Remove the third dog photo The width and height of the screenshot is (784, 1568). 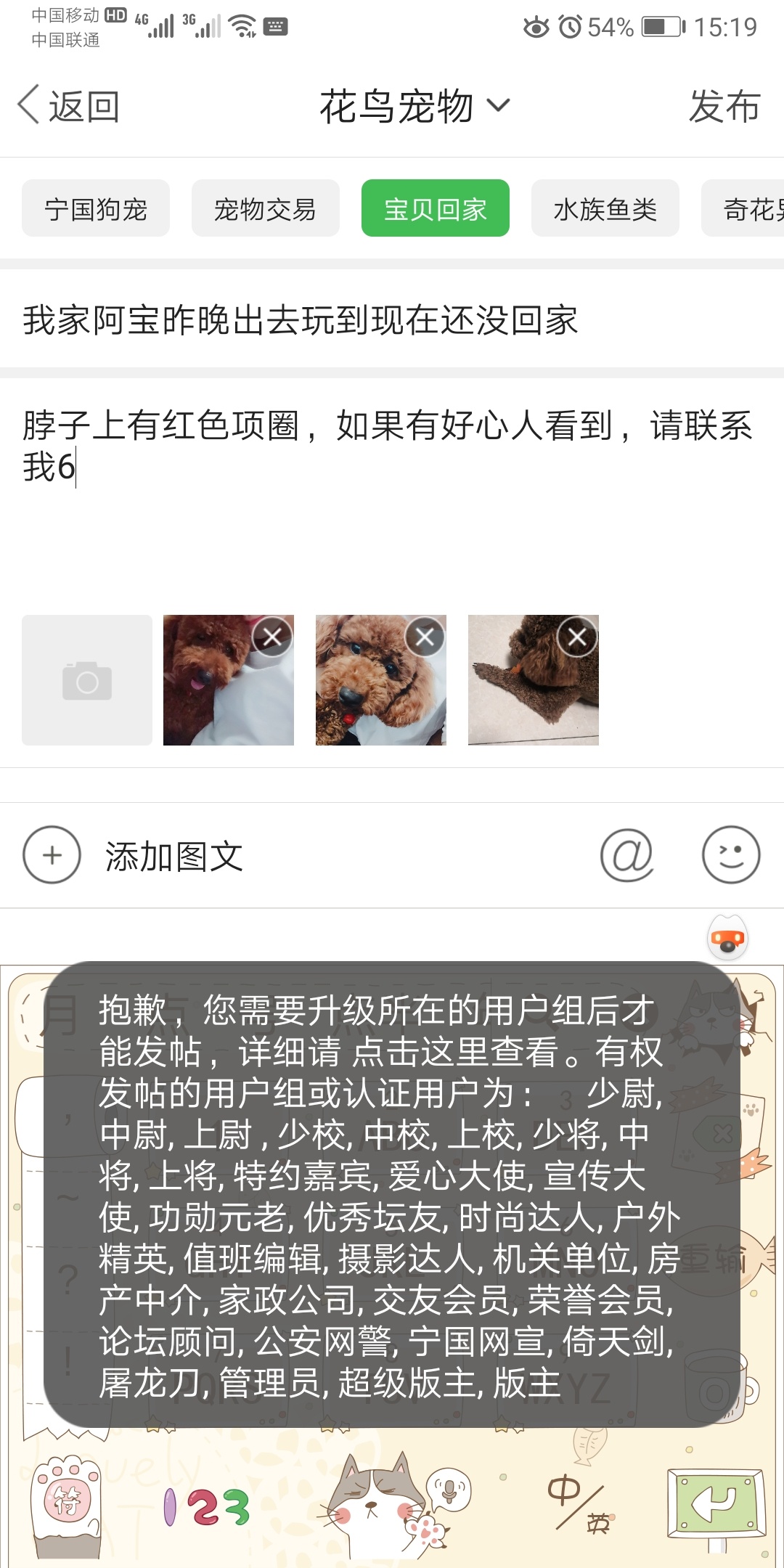coord(577,637)
